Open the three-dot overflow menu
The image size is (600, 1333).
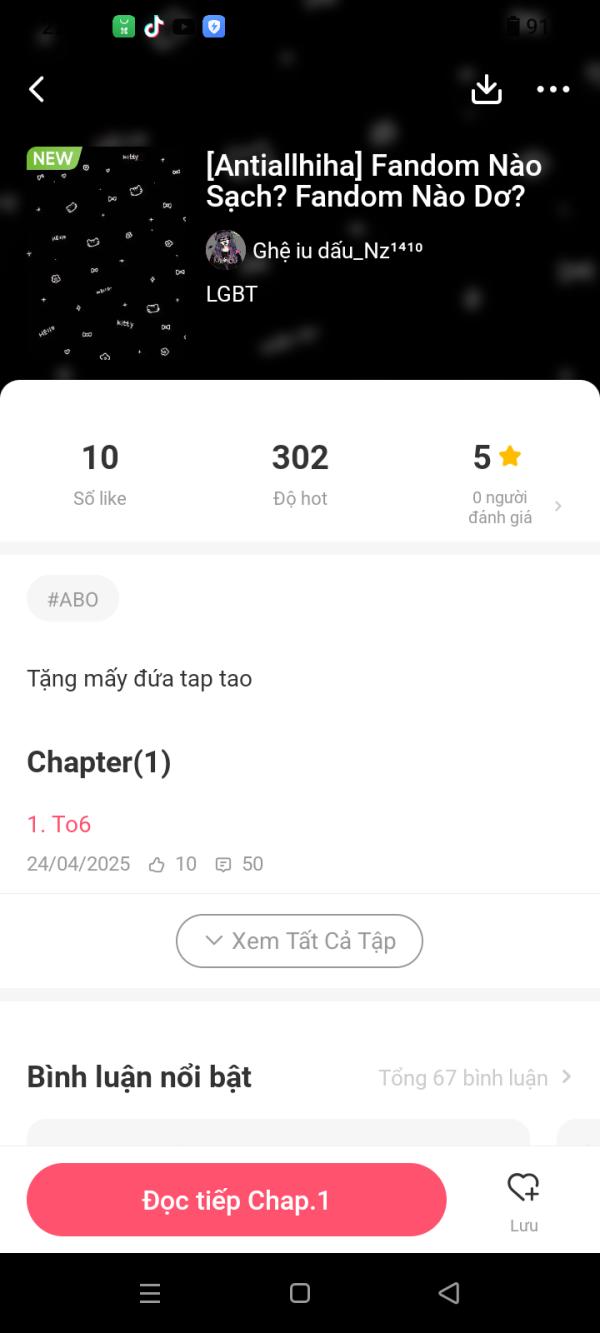coord(552,89)
